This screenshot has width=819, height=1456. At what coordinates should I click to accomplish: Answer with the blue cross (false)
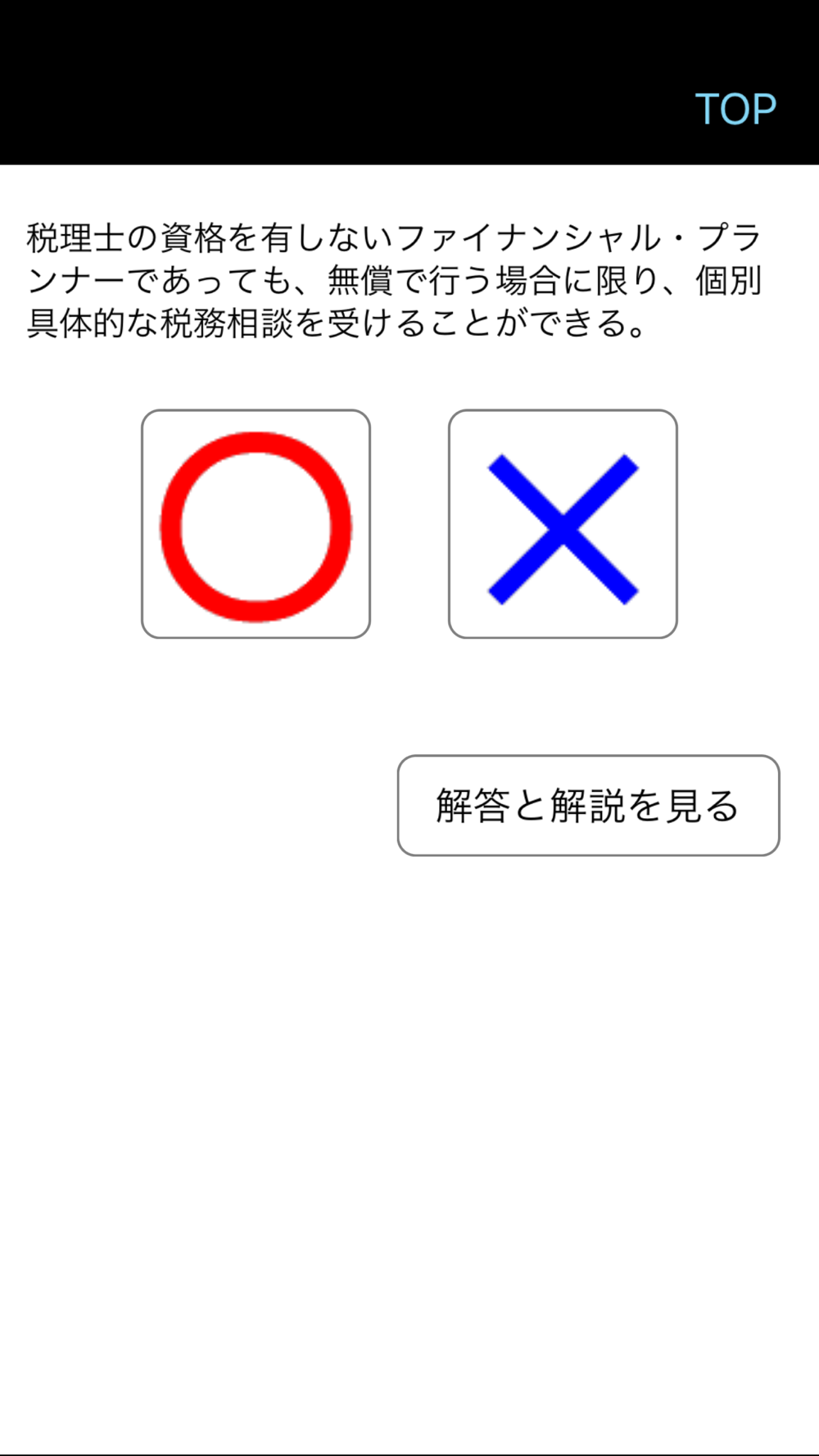coord(563,524)
